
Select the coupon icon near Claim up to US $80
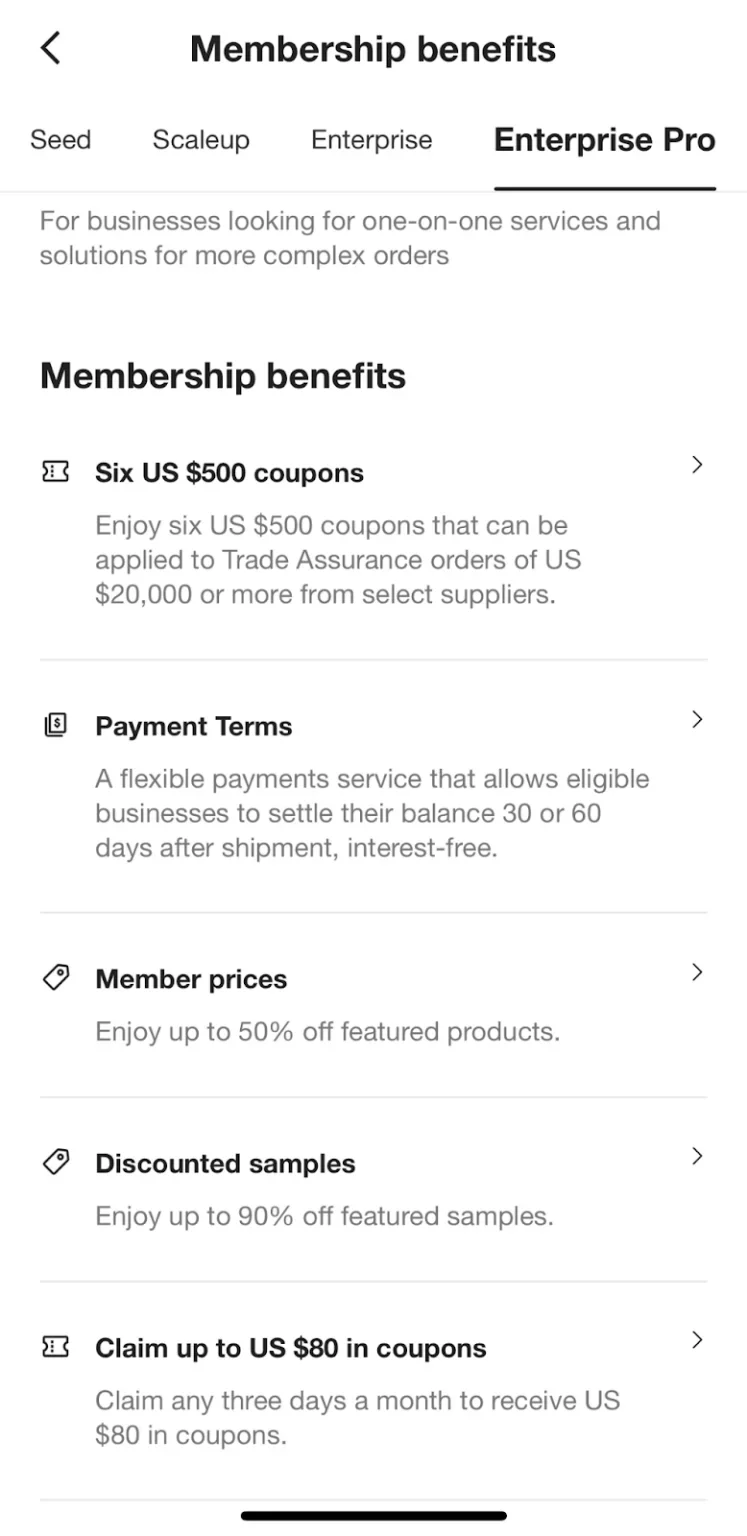point(56,1346)
